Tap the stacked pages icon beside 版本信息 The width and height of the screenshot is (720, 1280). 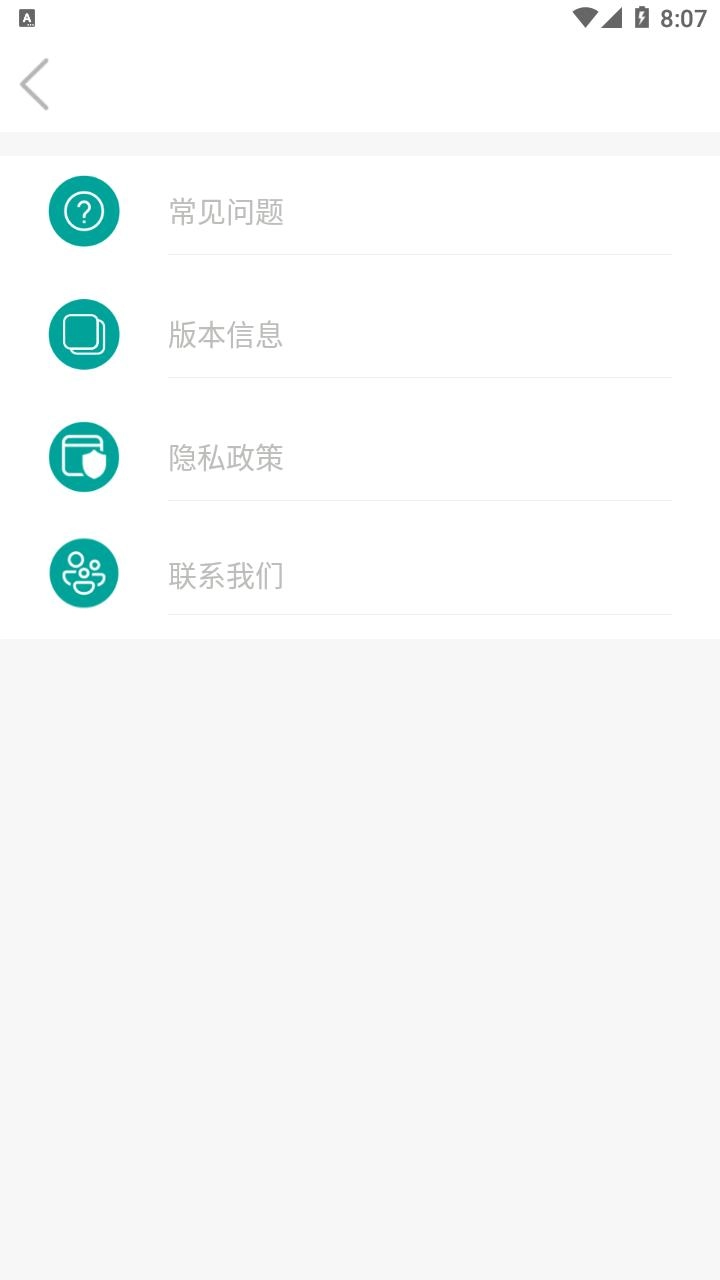(x=83, y=334)
